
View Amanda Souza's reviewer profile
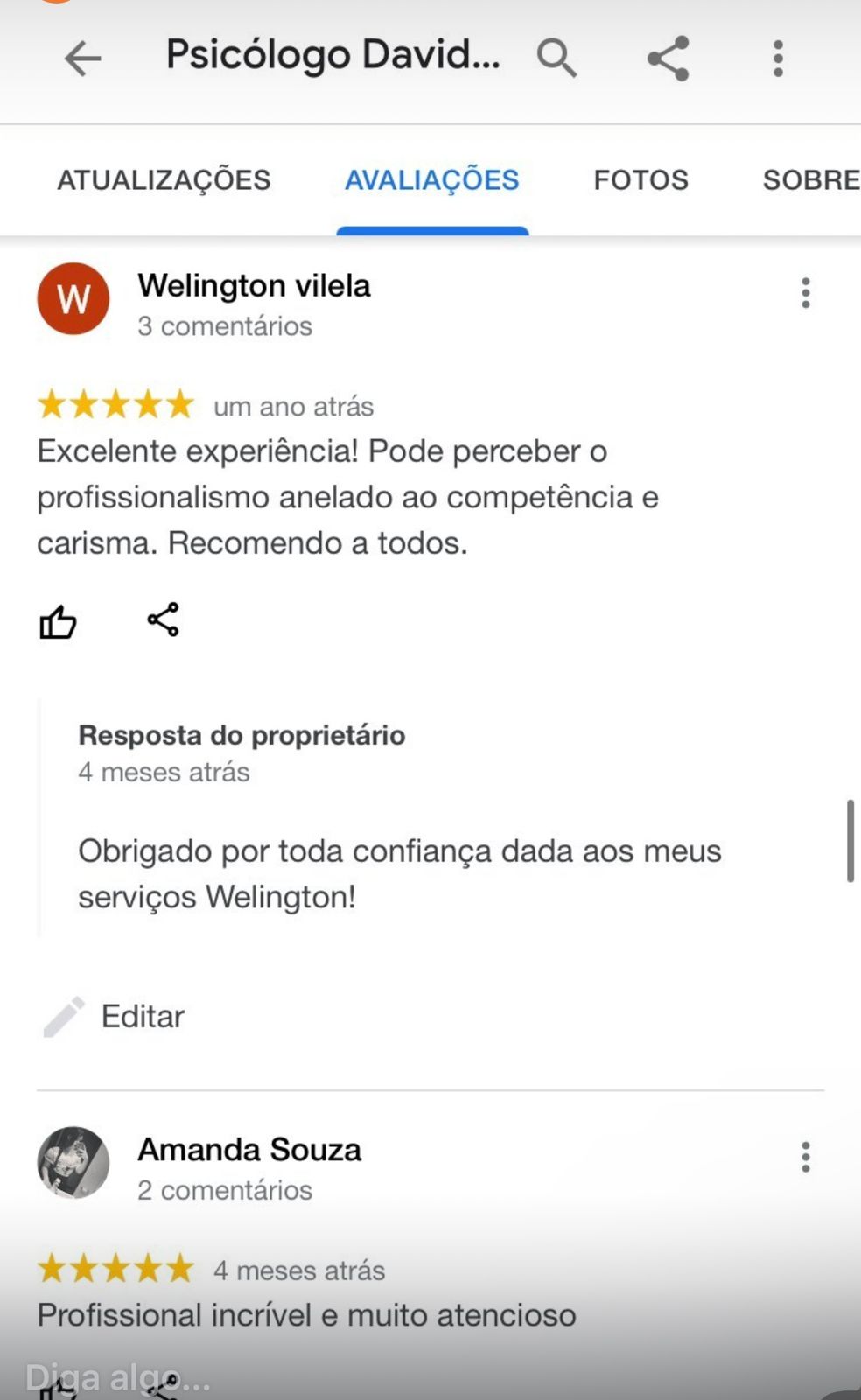73,1162
